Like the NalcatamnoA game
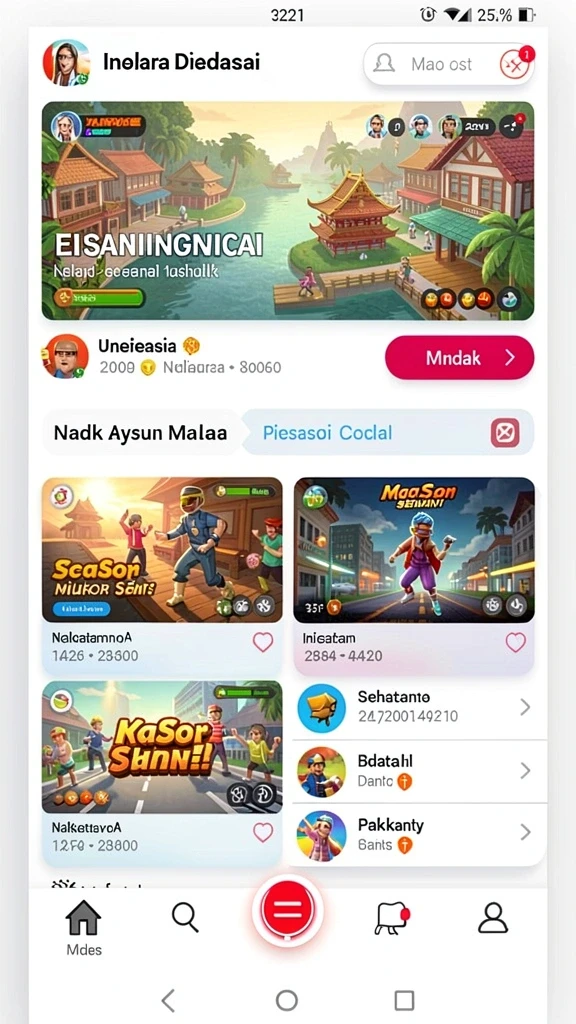 click(x=263, y=642)
